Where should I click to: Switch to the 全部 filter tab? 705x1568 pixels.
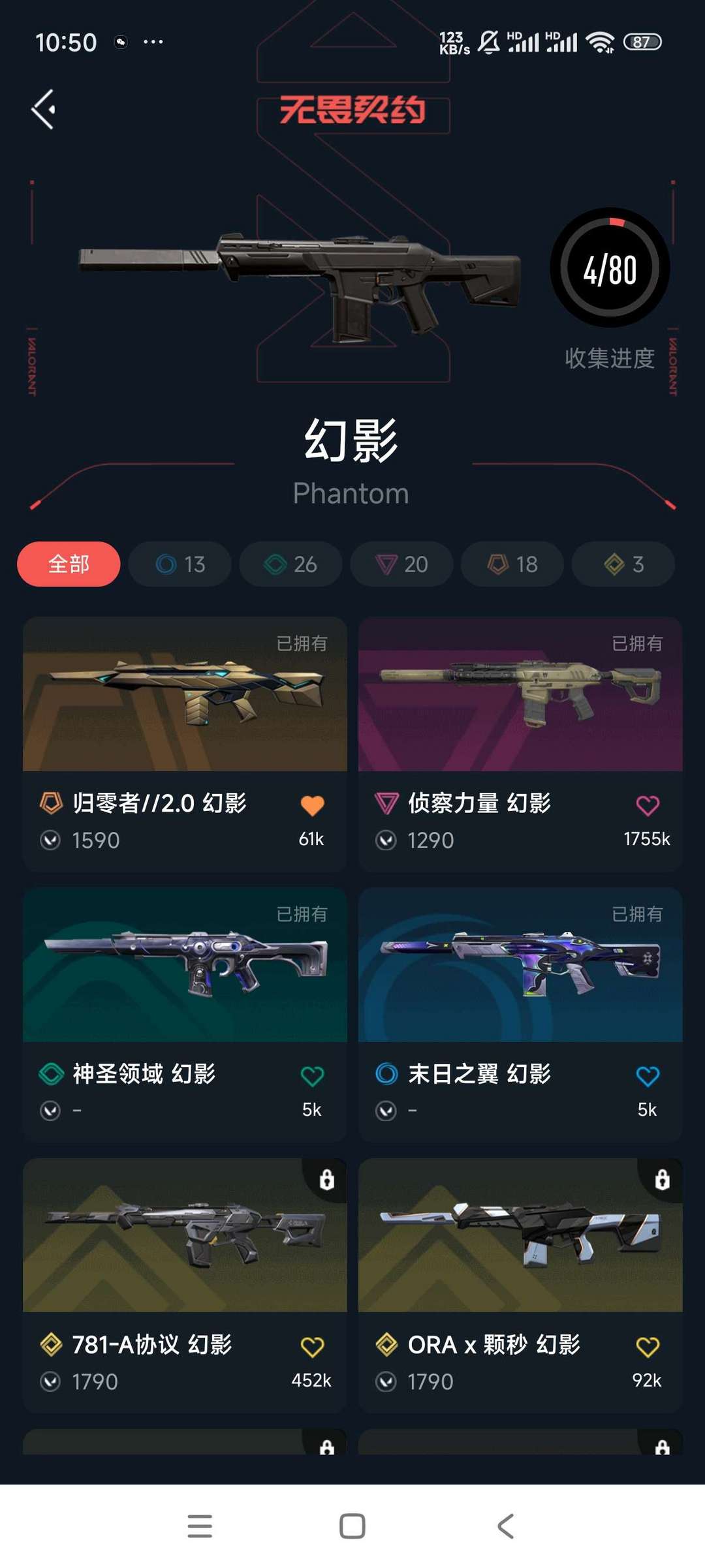(68, 564)
